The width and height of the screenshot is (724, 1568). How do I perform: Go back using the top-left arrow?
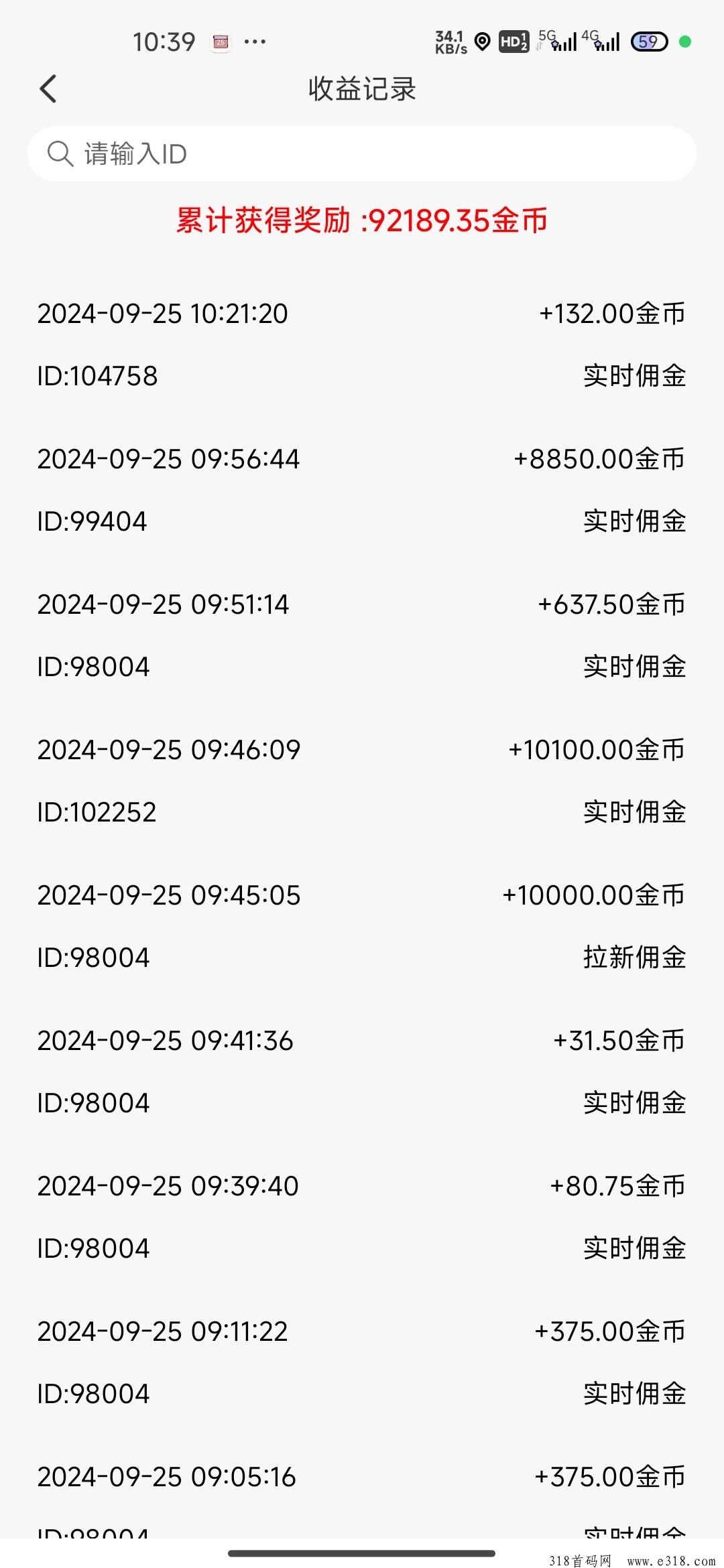click(x=48, y=88)
